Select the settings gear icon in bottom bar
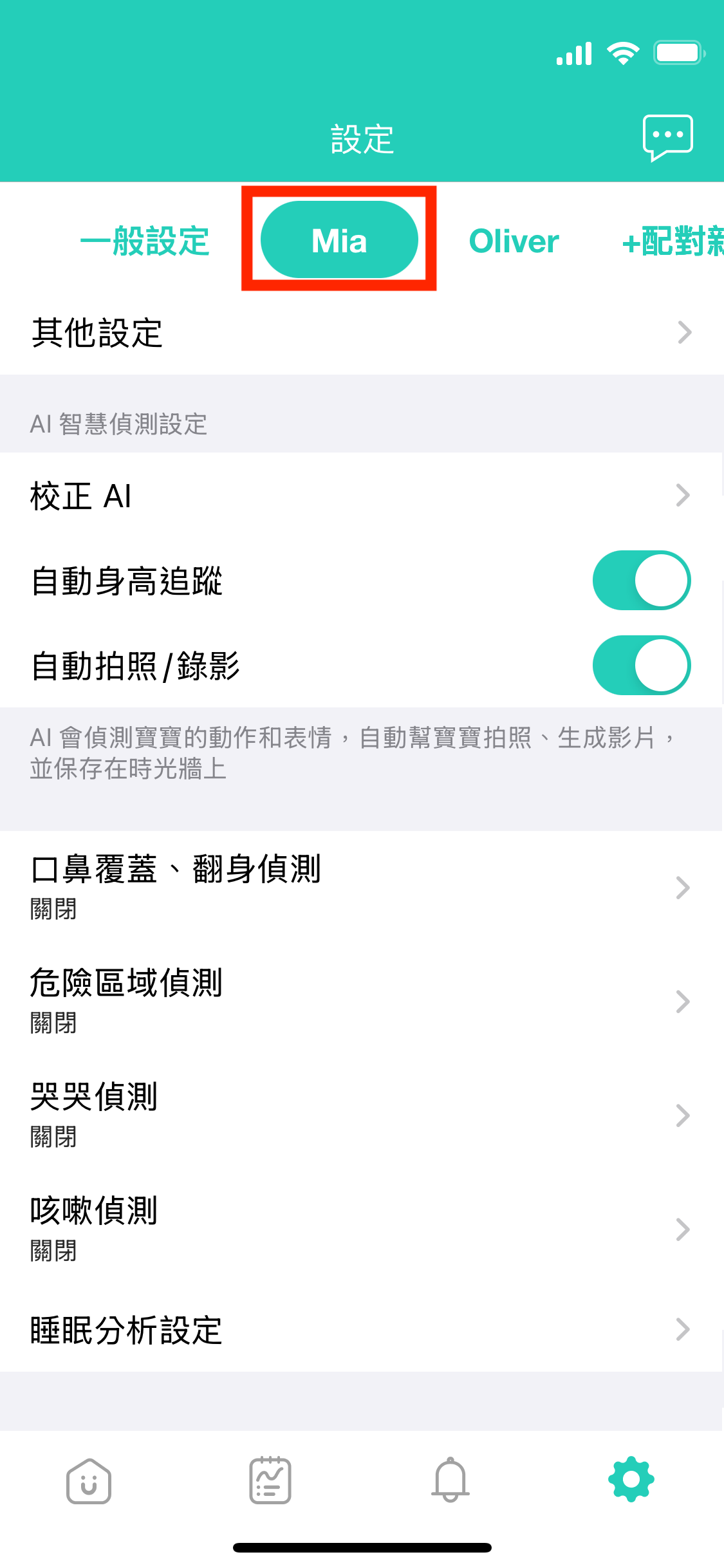Image resolution: width=724 pixels, height=1568 pixels. [631, 1482]
